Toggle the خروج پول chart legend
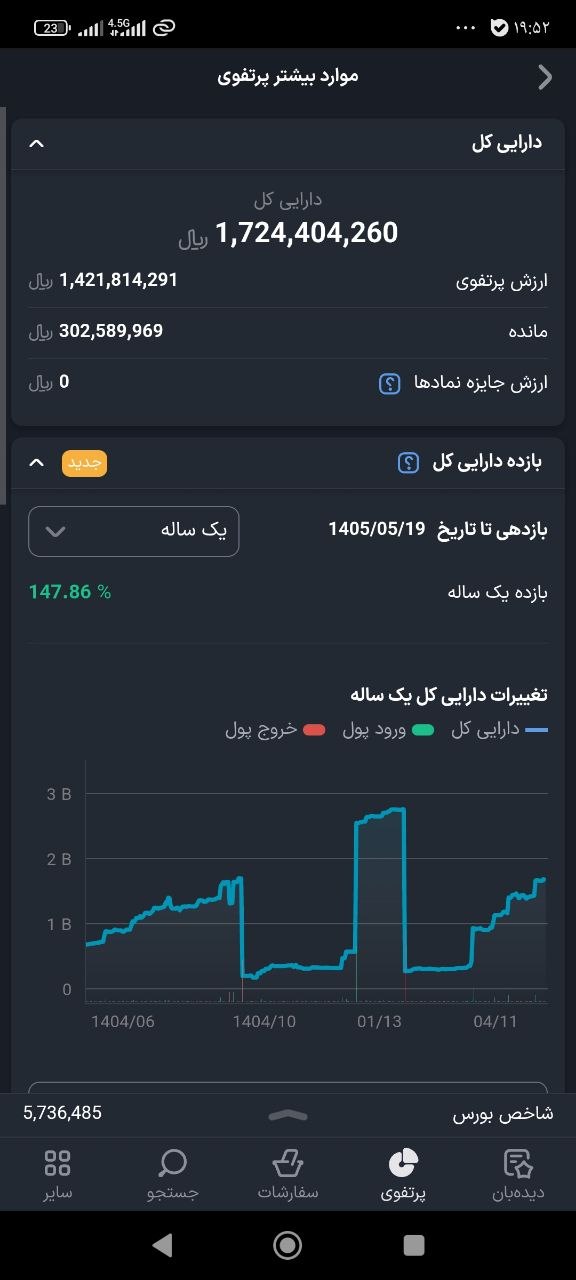576x1280 pixels. [275, 730]
